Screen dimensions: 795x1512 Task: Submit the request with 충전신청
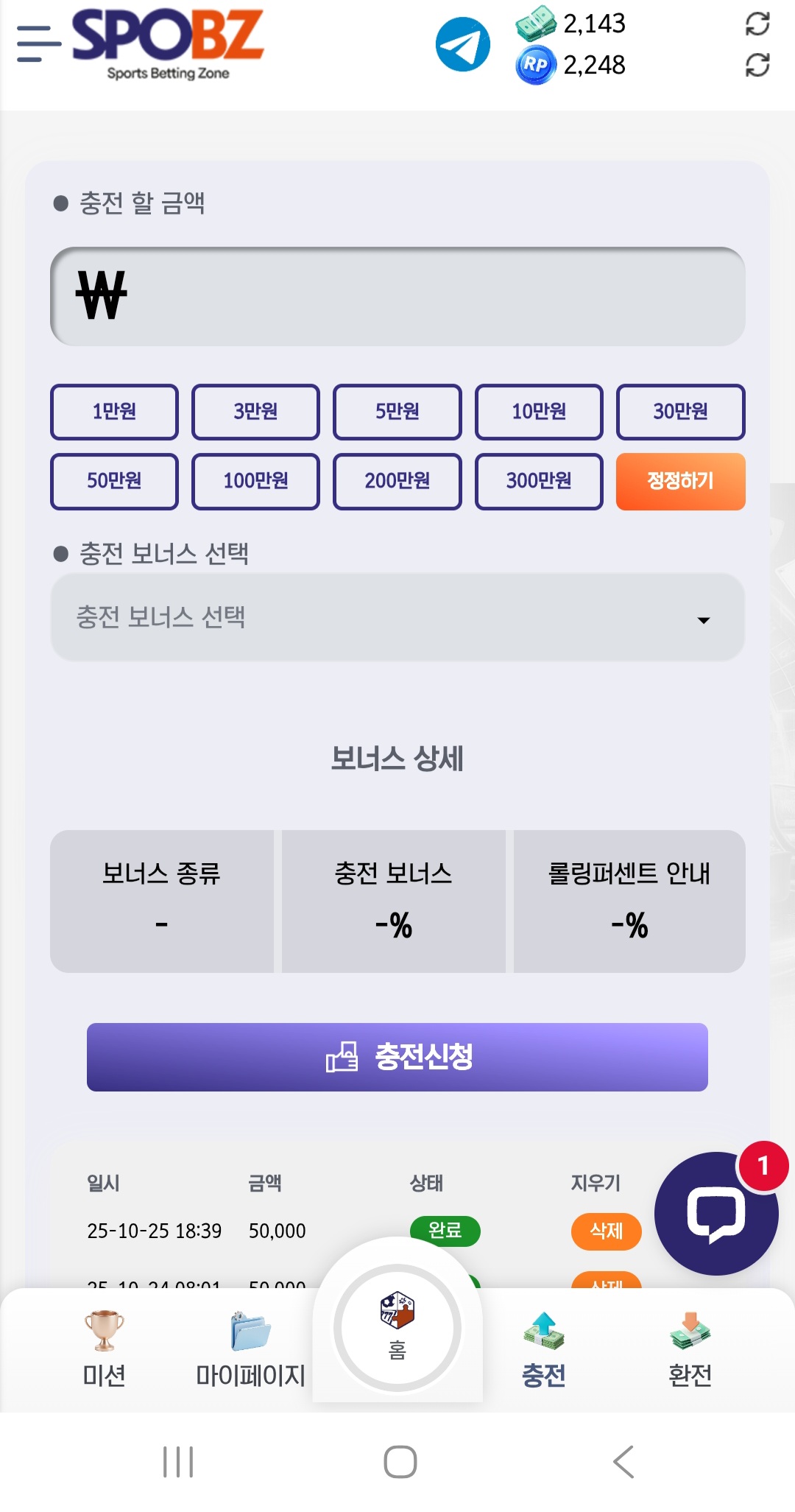pyautogui.click(x=397, y=1057)
